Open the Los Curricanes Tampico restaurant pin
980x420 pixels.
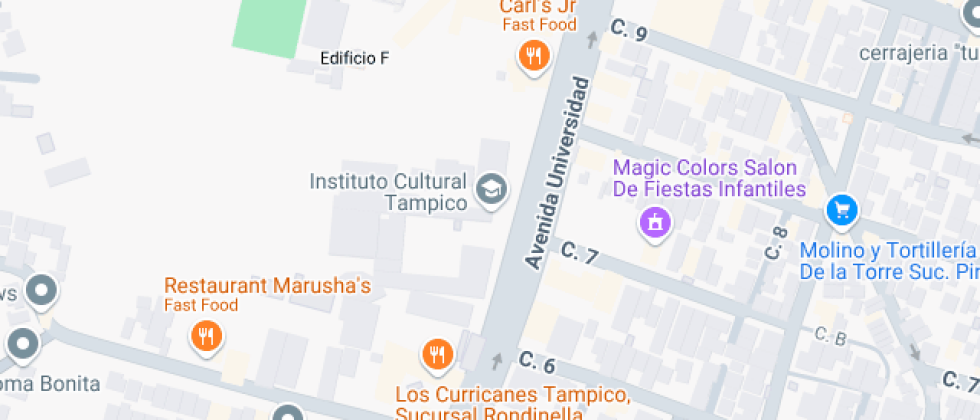437,353
